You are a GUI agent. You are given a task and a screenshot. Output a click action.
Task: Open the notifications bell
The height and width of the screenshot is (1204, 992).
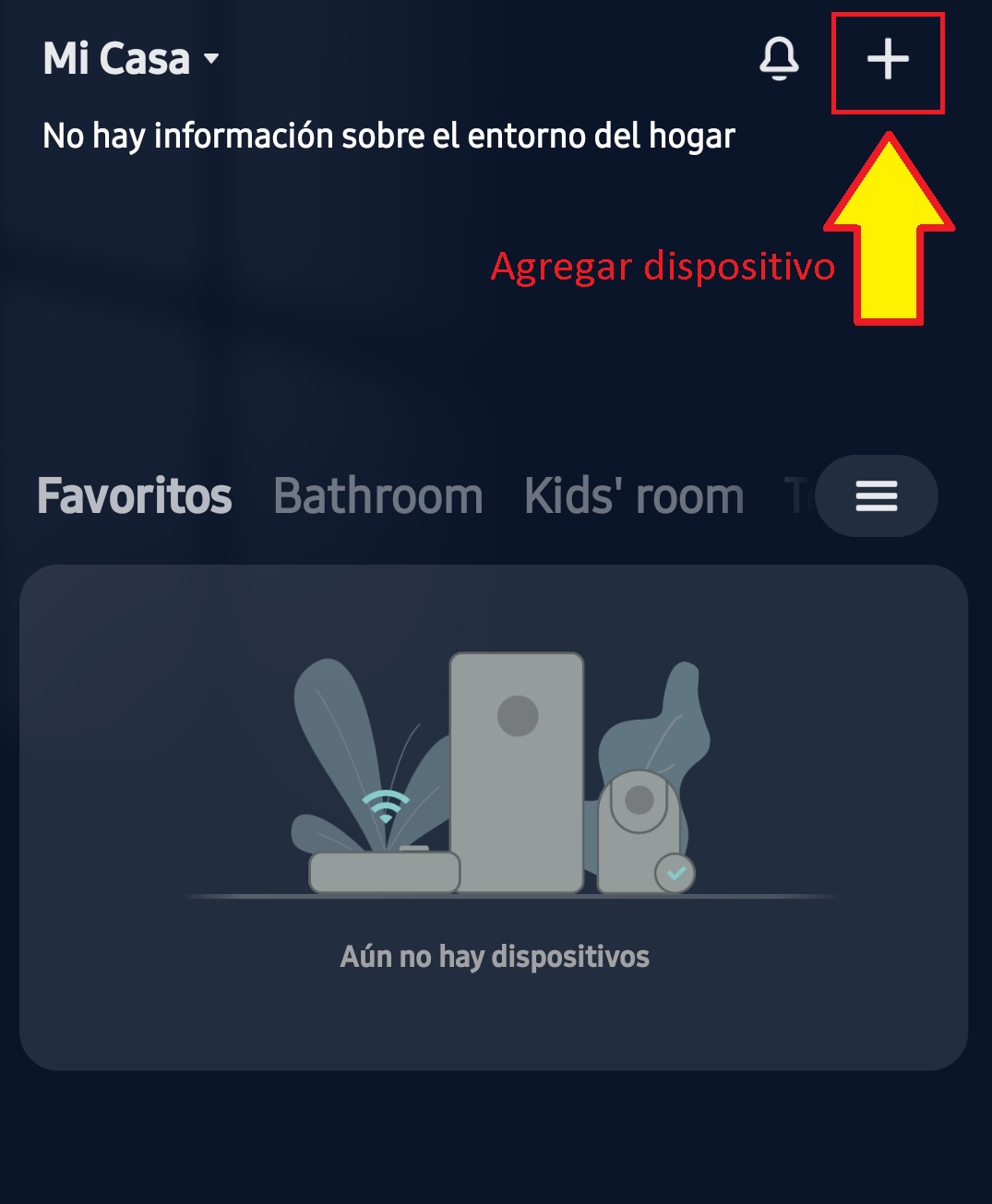779,59
